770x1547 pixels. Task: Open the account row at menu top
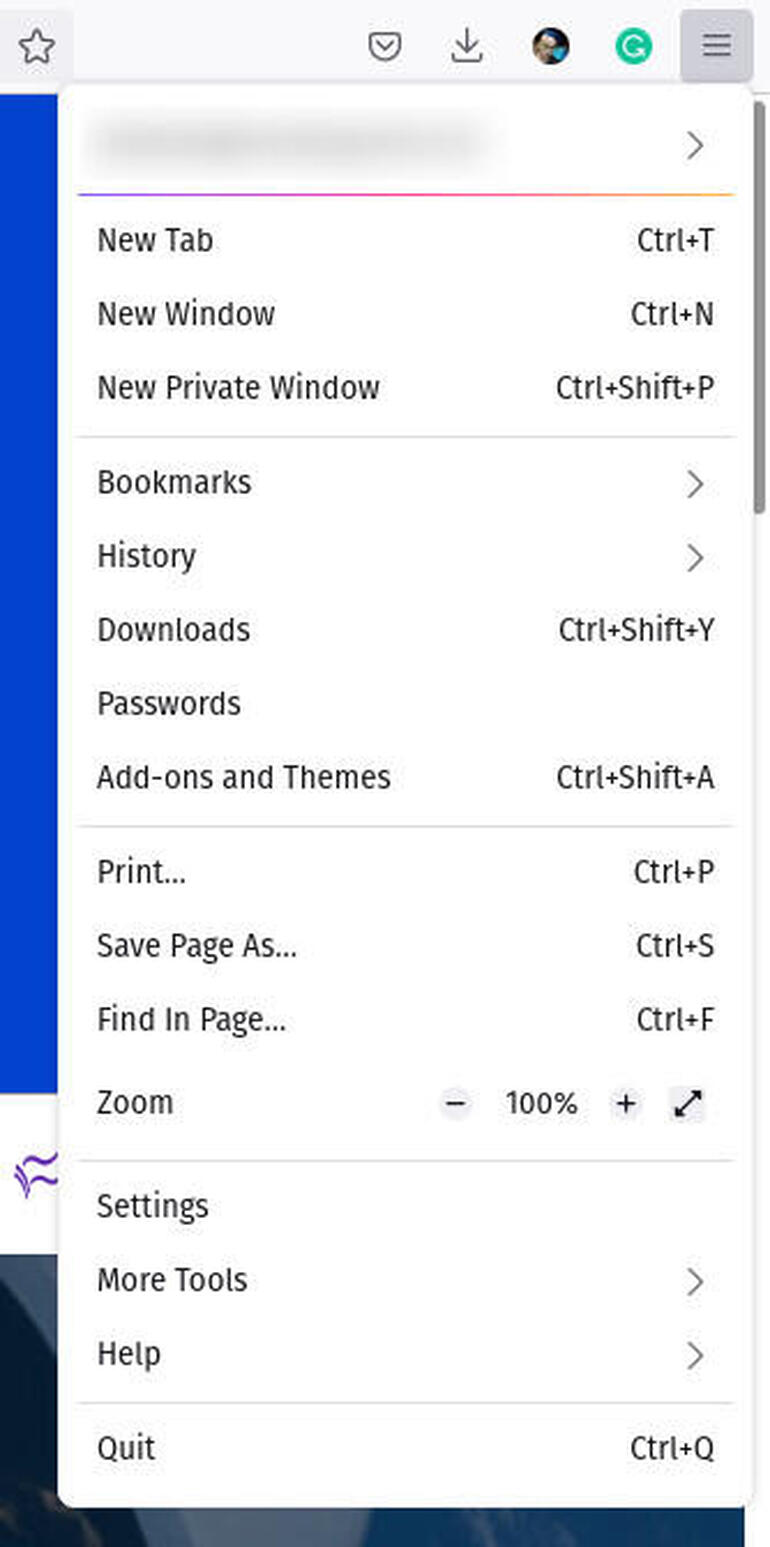405,146
